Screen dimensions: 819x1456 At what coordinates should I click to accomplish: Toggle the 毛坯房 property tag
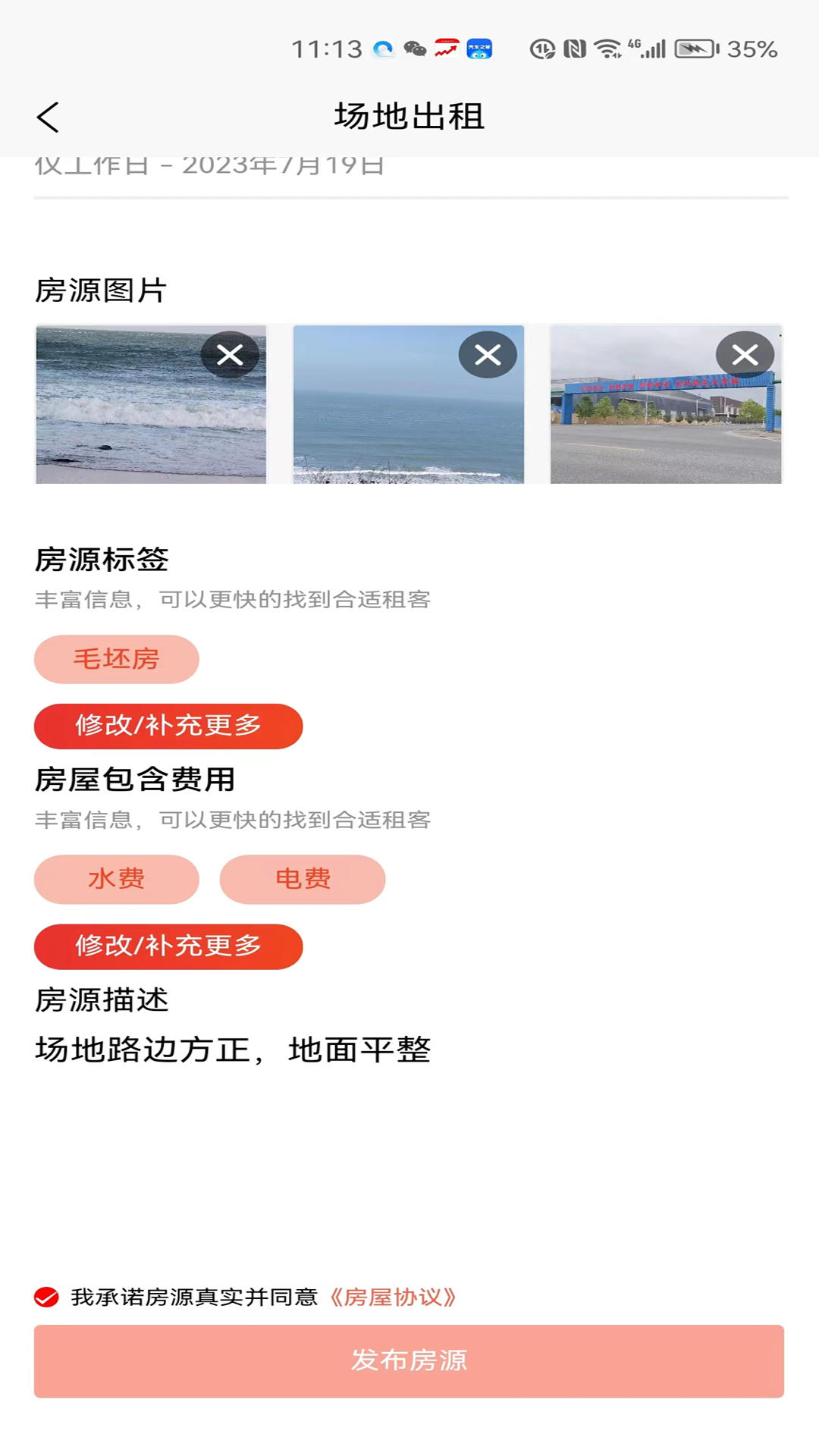coord(116,659)
